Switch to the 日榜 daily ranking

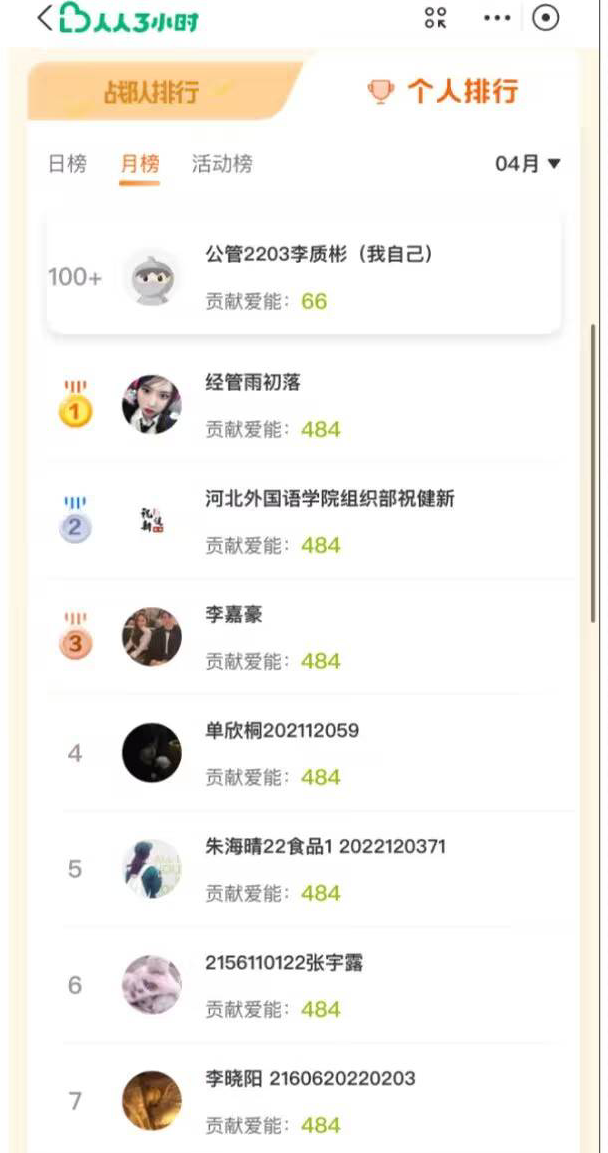point(68,164)
